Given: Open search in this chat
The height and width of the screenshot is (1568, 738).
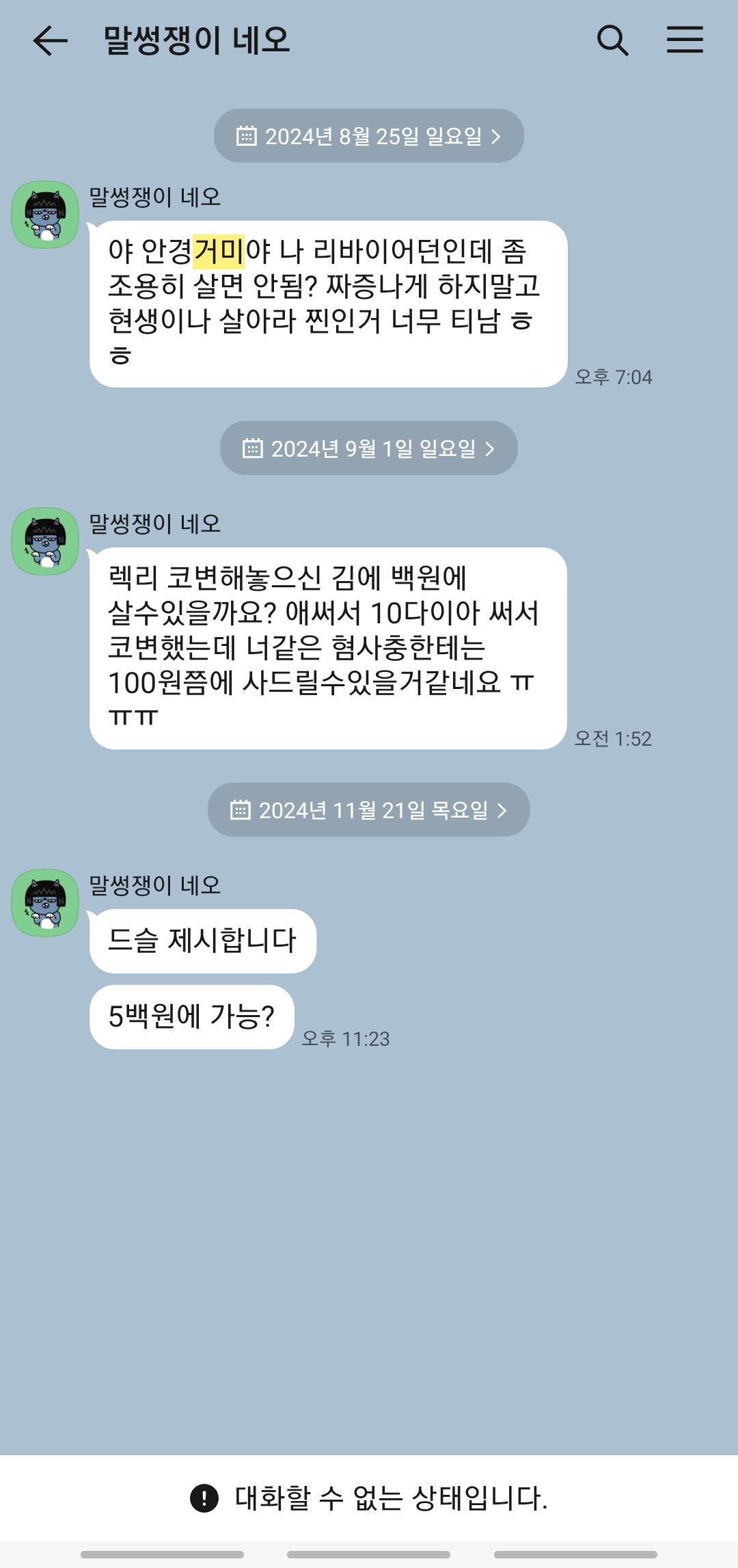Looking at the screenshot, I should coord(612,41).
